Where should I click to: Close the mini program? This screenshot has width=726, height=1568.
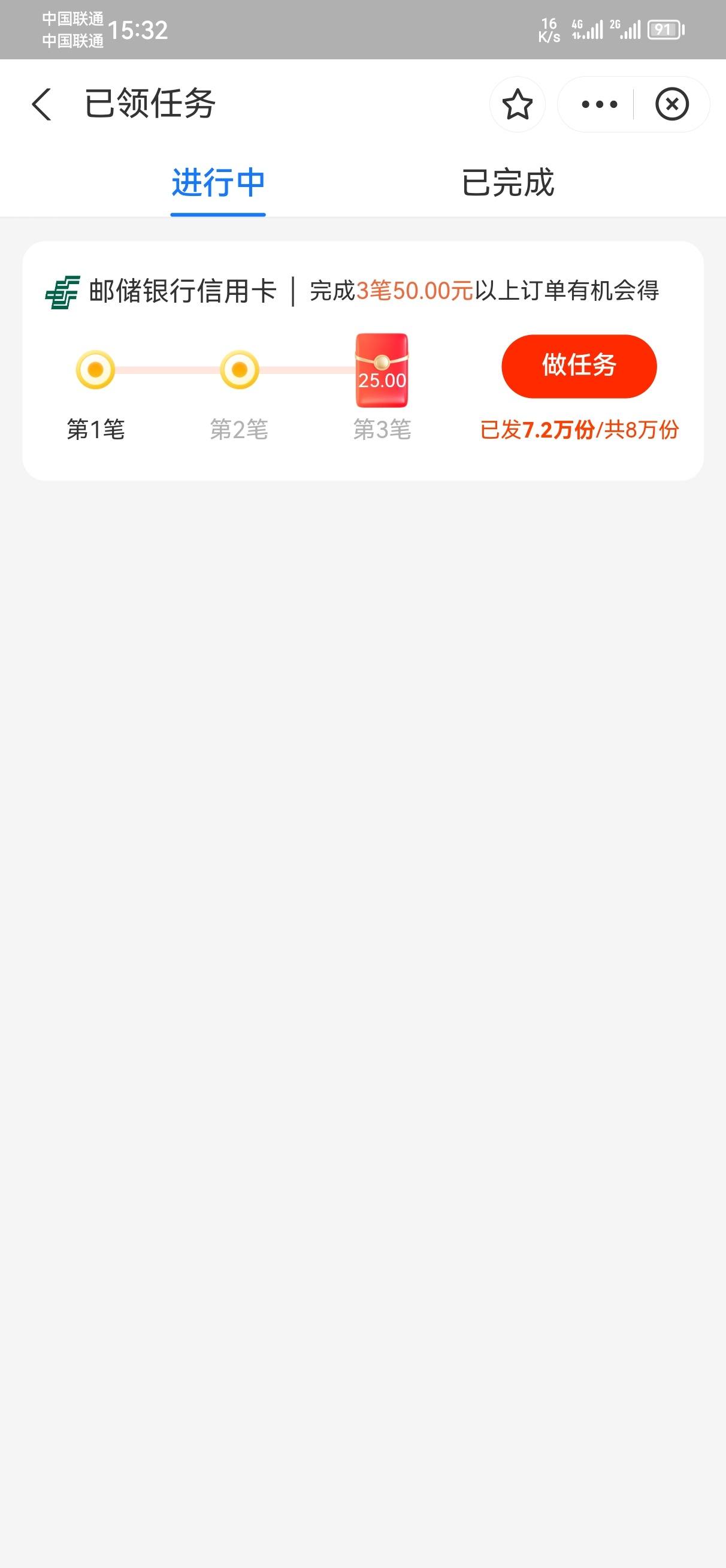click(672, 104)
